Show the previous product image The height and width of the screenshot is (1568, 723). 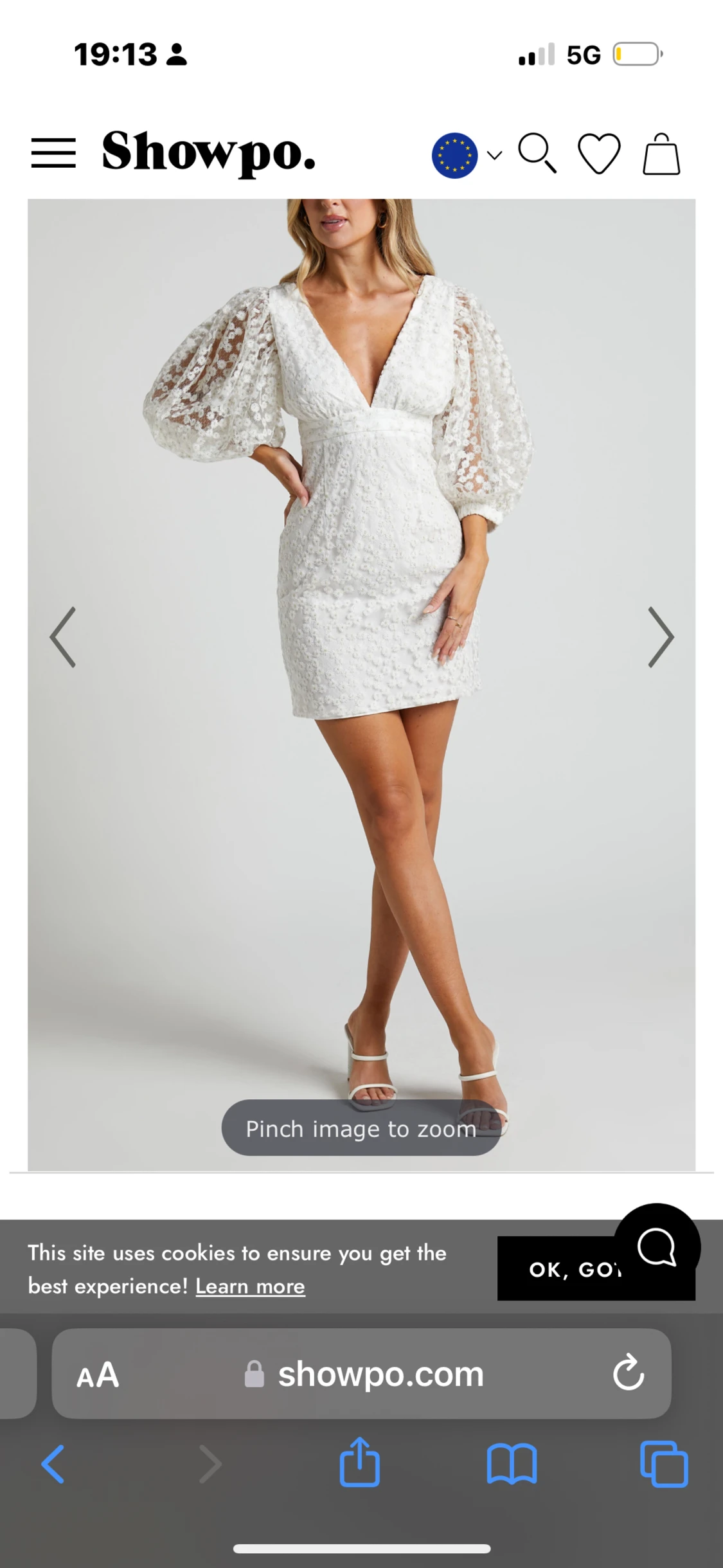(63, 637)
